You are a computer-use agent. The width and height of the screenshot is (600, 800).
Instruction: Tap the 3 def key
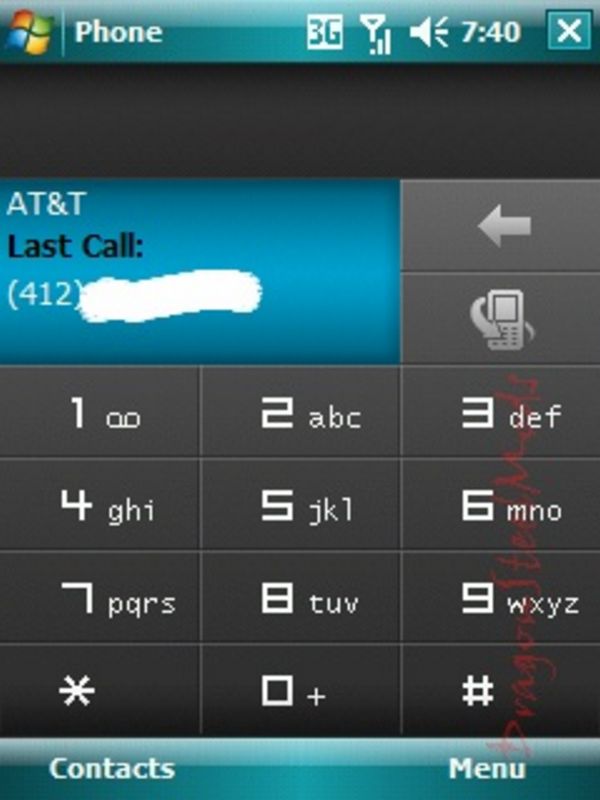click(x=500, y=413)
